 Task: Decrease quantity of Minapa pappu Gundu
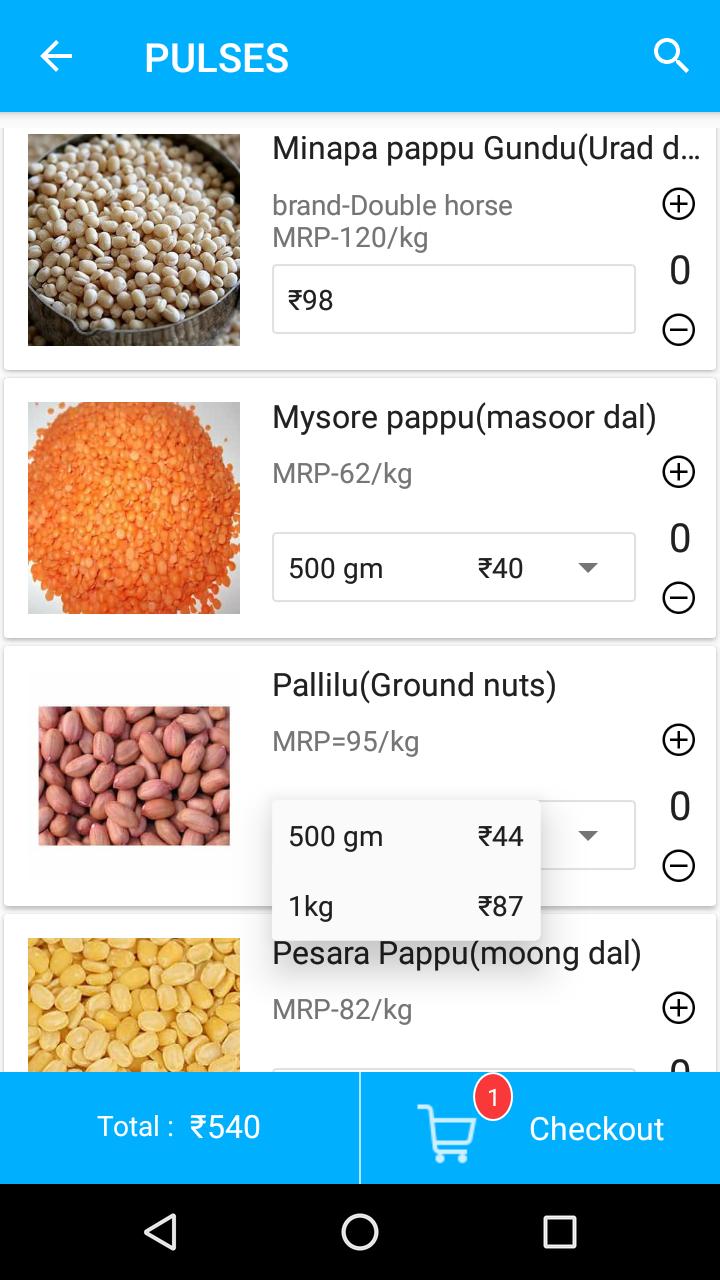[x=679, y=329]
